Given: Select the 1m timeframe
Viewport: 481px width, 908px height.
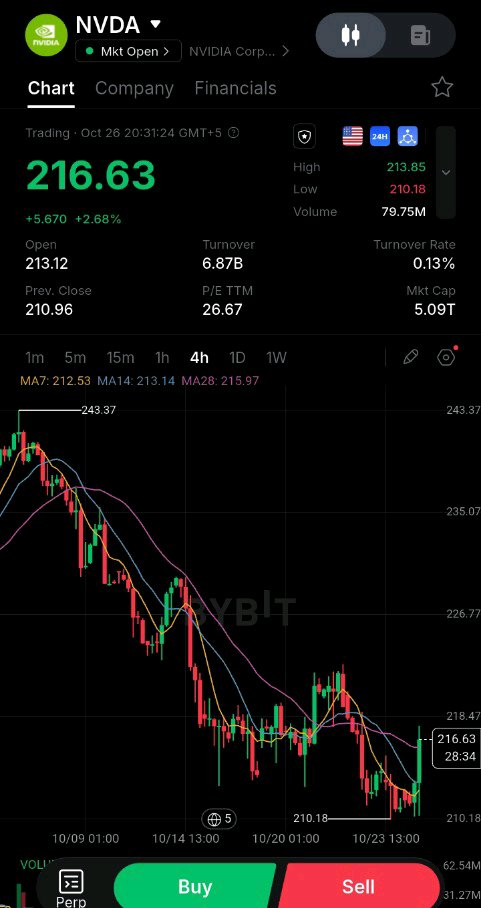Looking at the screenshot, I should pos(35,357).
